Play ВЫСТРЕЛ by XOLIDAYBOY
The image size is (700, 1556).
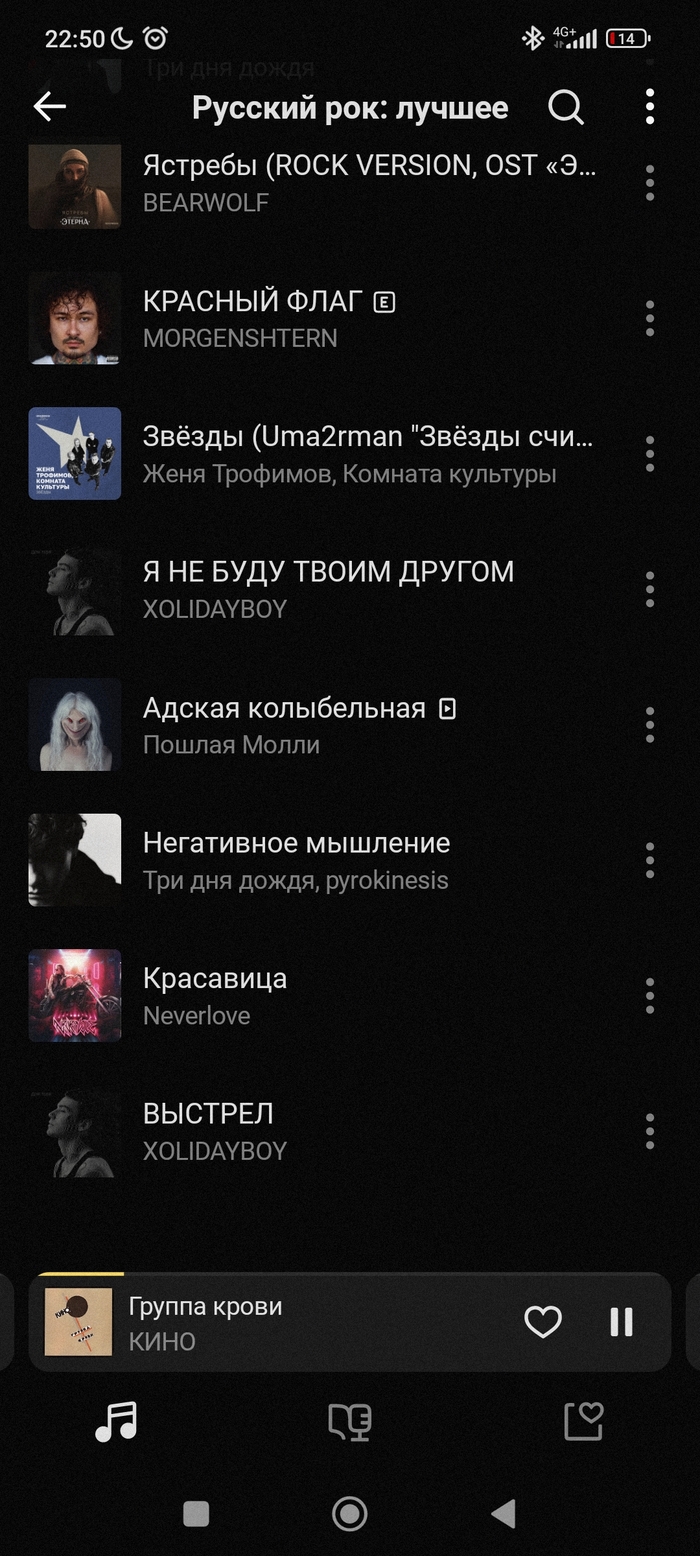300,1131
